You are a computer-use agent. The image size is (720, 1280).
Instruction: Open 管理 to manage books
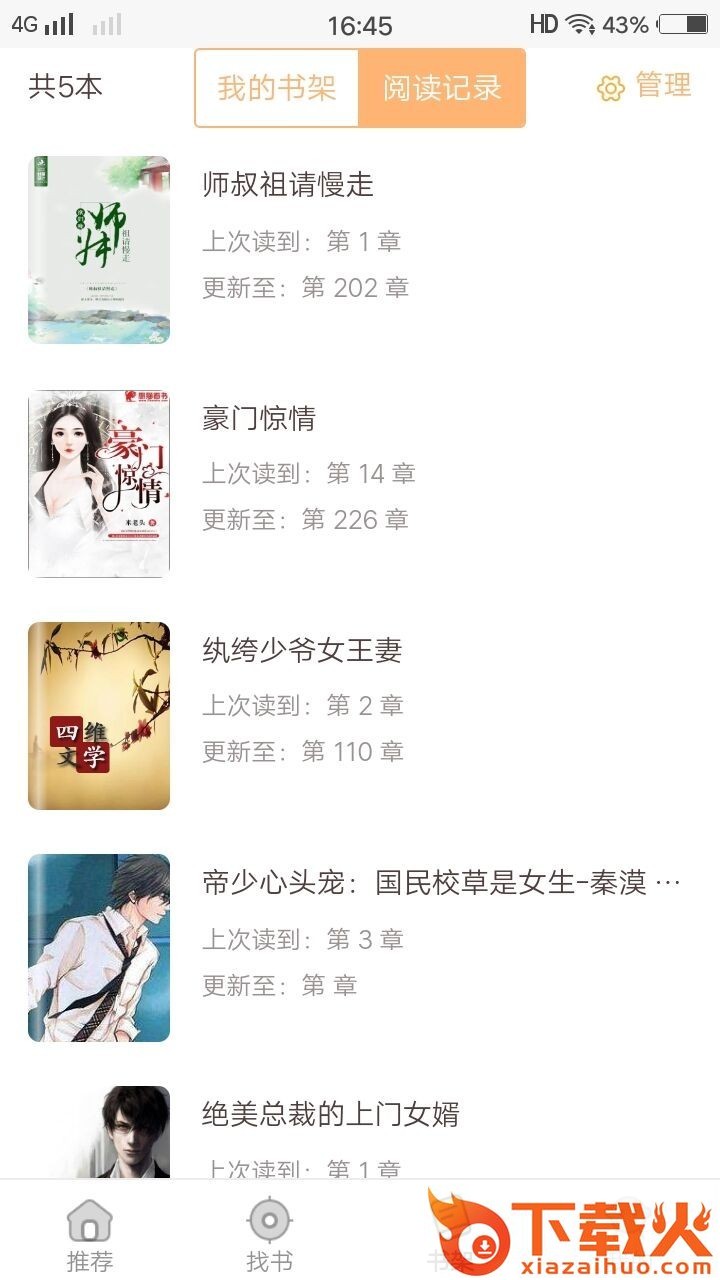click(x=645, y=87)
